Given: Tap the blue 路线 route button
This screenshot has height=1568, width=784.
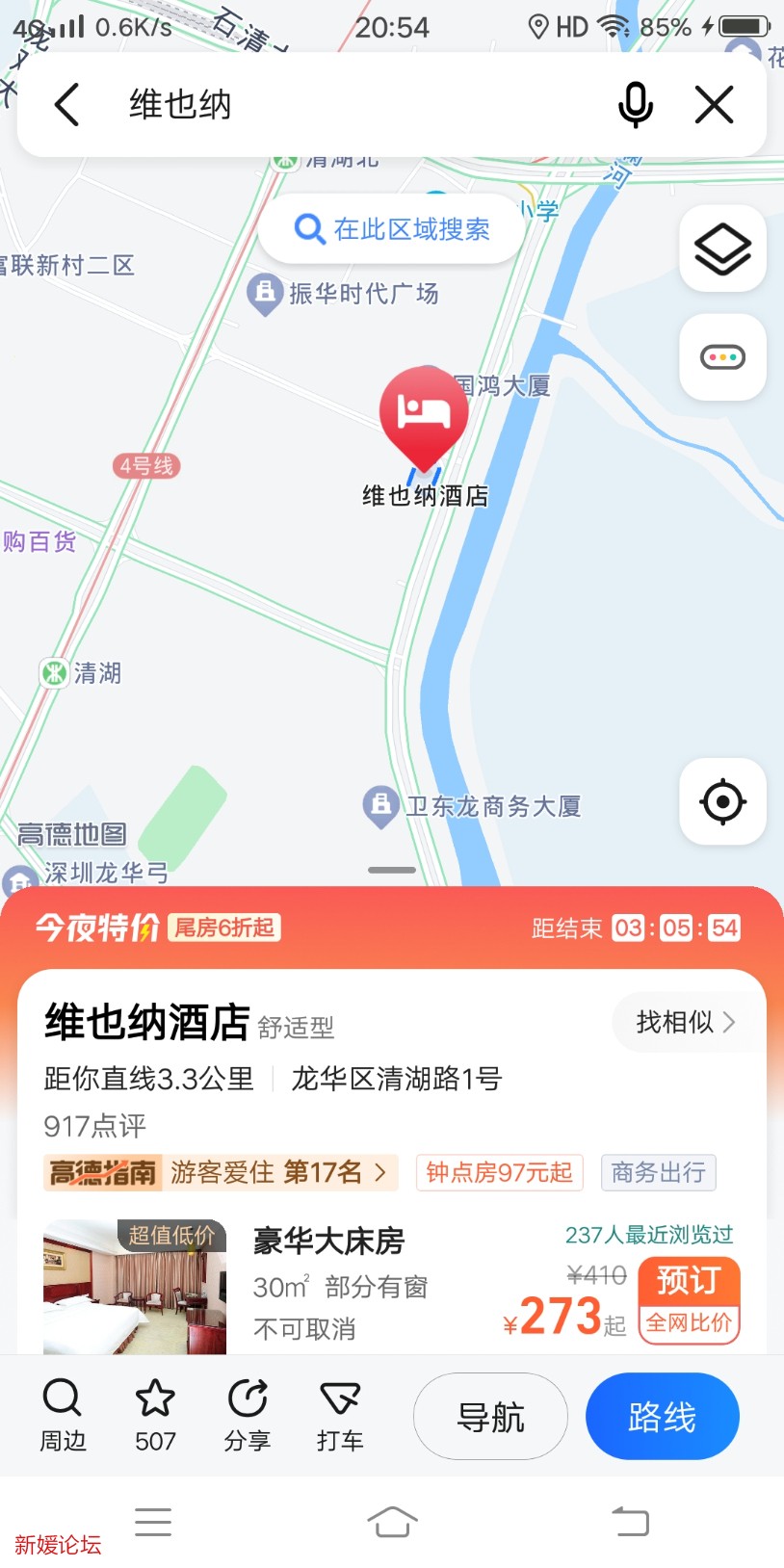Looking at the screenshot, I should (662, 1416).
